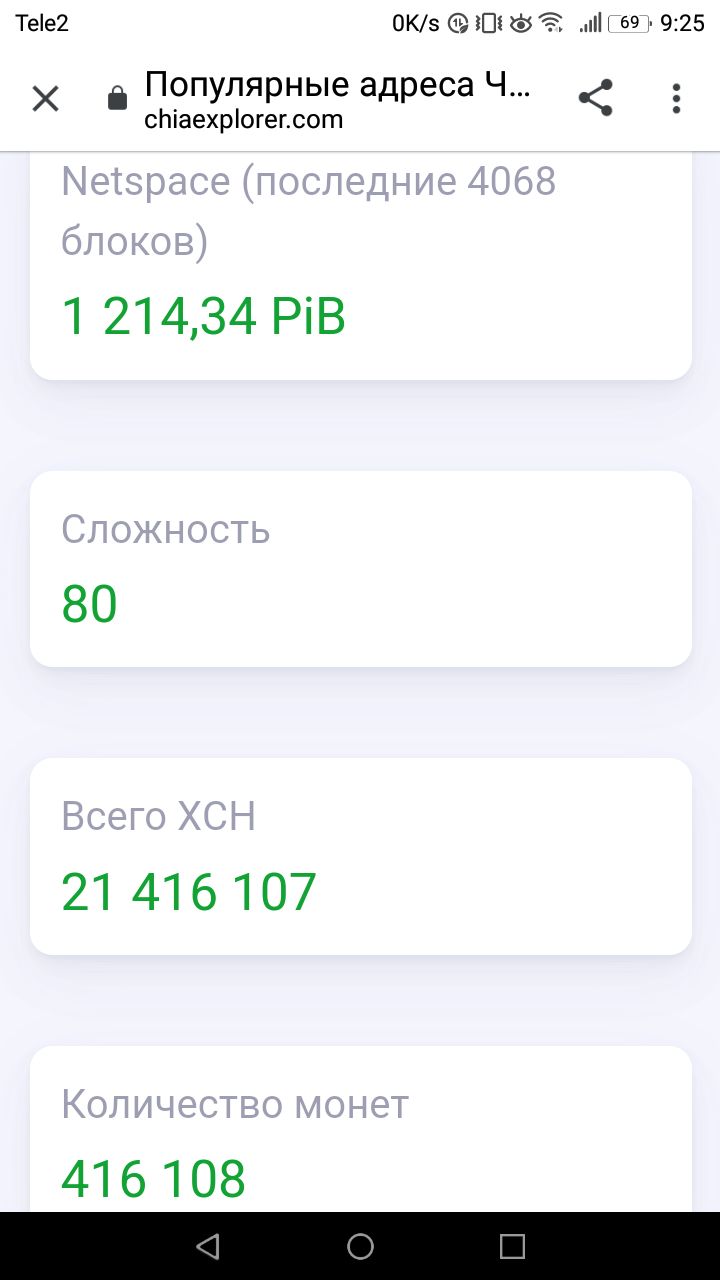The image size is (720, 1280).
Task: Share the chiaexplorer.com page
Action: click(x=595, y=98)
